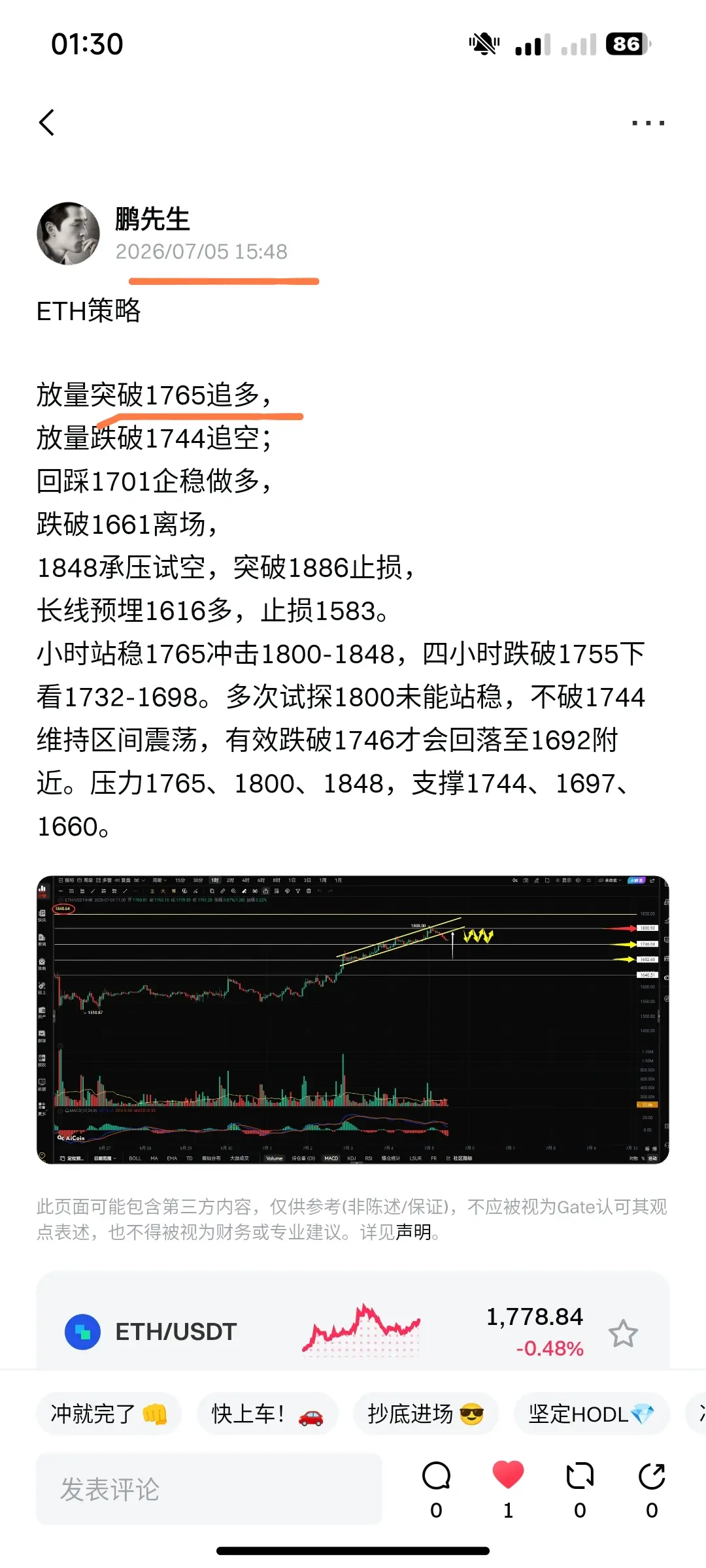This screenshot has width=706, height=1568.
Task: Unlike the post with the red heart
Action: 508,1489
